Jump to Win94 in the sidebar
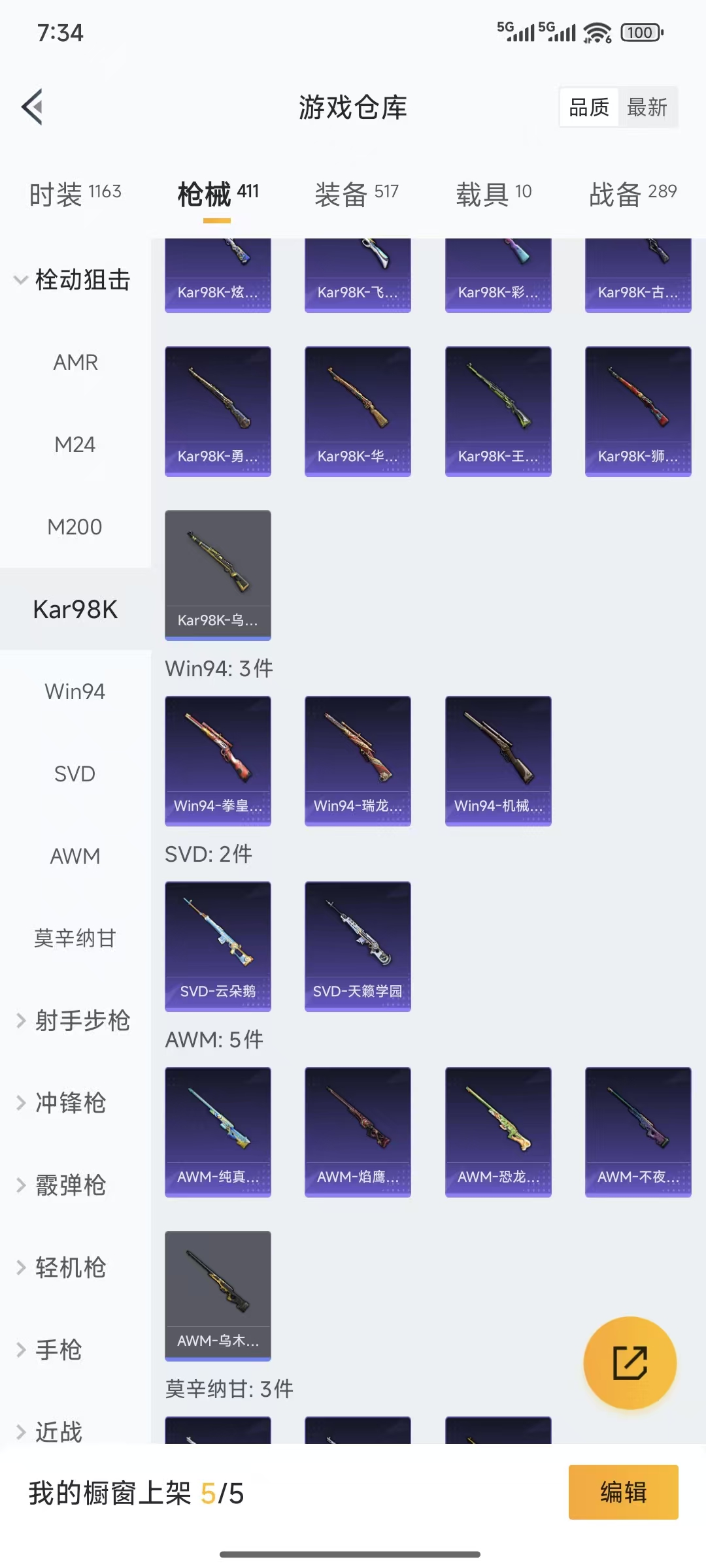The height and width of the screenshot is (1568, 706). (75, 692)
